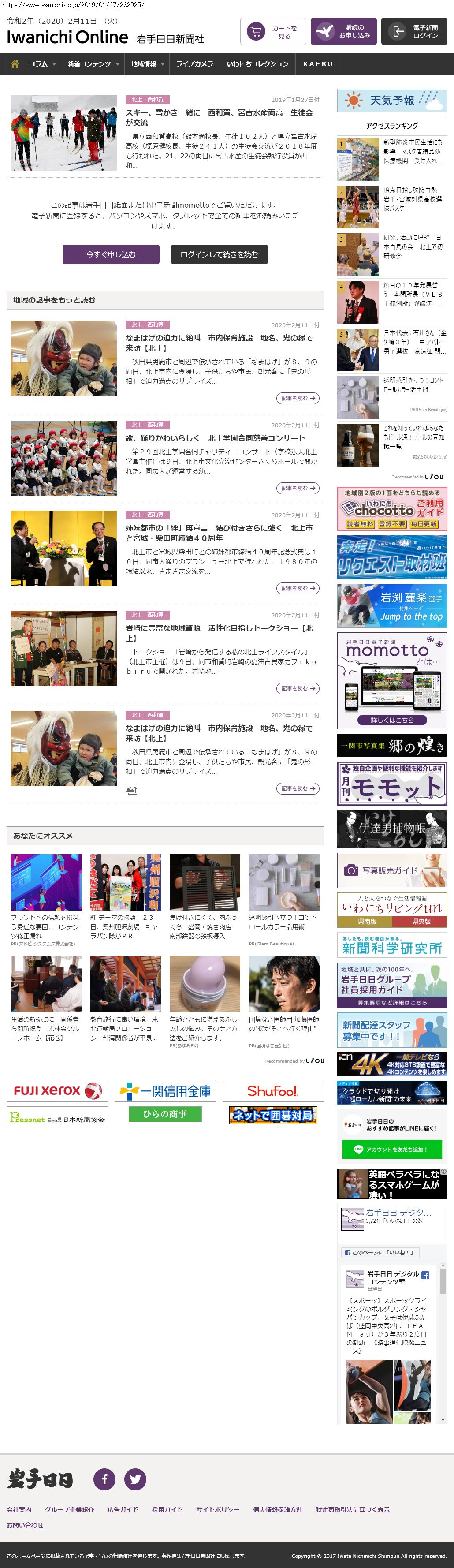The height and width of the screenshot is (1568, 454).
Task: Open the Facebook icon in the footer
Action: pos(104,1478)
